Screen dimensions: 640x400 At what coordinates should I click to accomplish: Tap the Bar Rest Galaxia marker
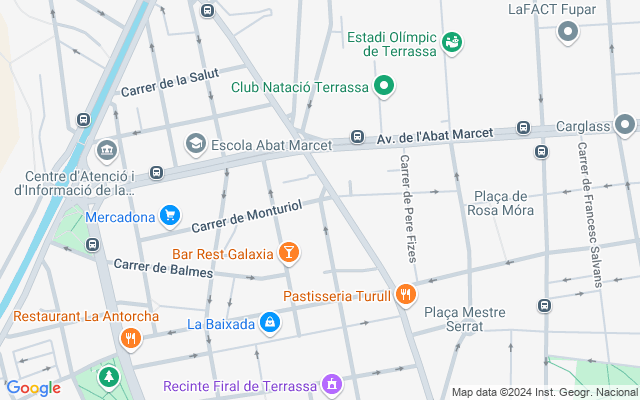click(288, 253)
